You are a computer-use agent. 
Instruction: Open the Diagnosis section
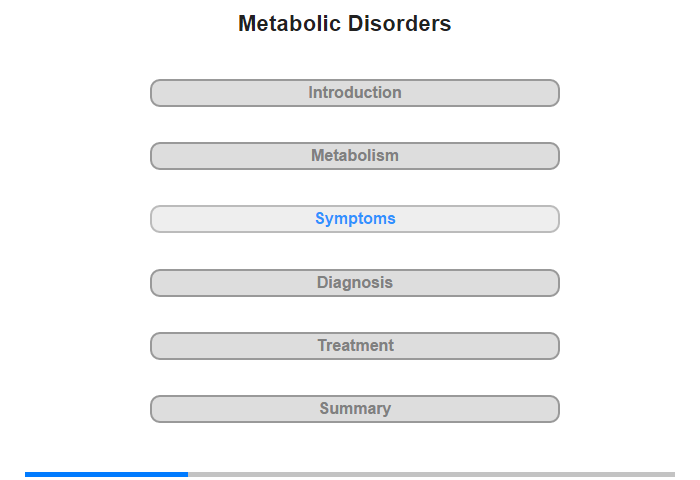point(355,283)
